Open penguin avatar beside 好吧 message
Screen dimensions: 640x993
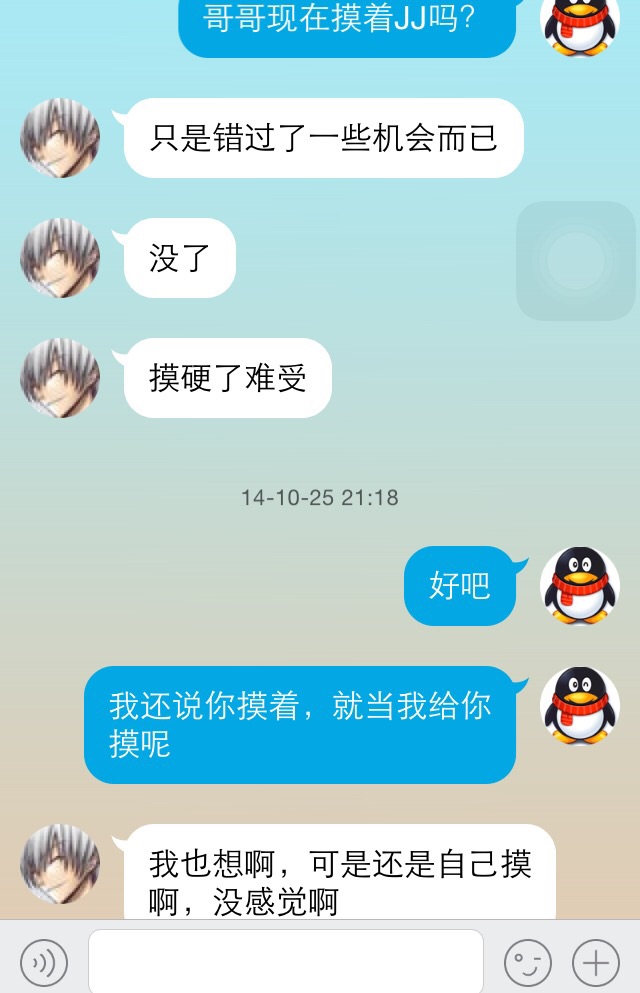pos(580,586)
